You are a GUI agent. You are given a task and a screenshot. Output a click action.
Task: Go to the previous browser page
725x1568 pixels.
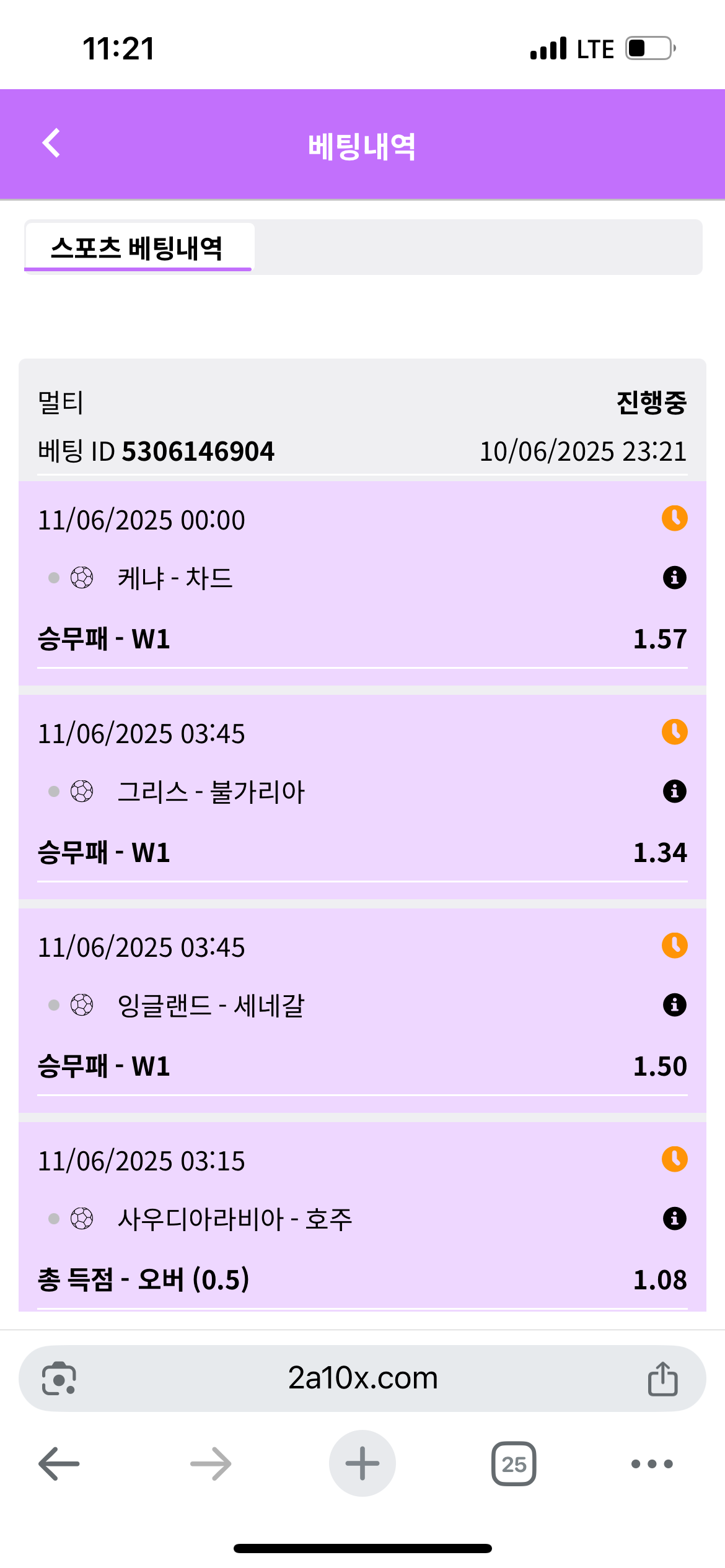click(x=59, y=1464)
